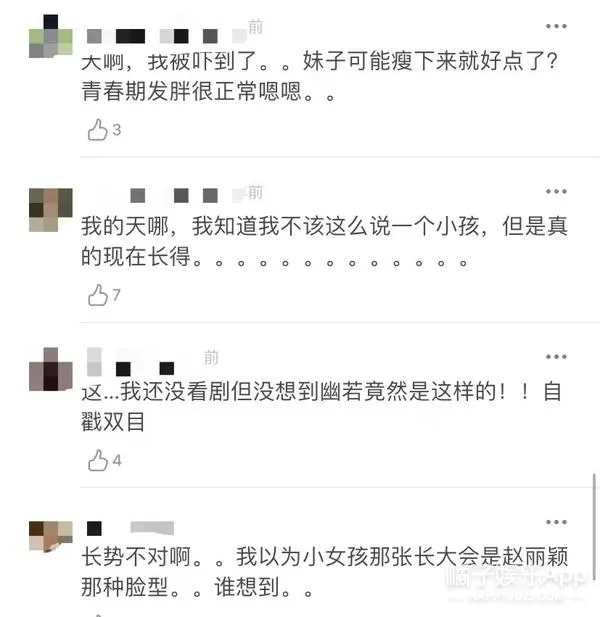Like the comment starting with 我的天哪
The width and height of the screenshot is (600, 617).
point(98,295)
